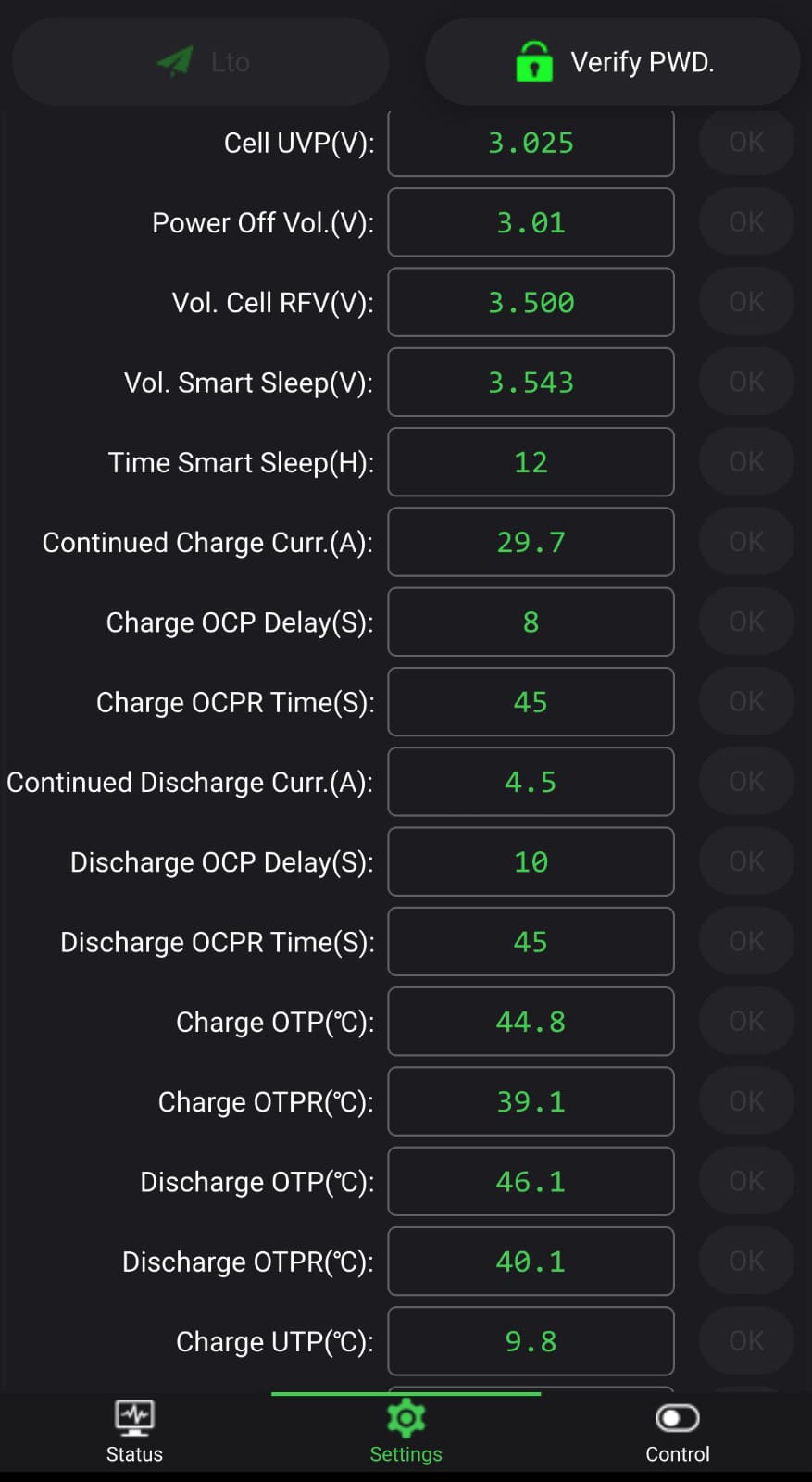
Task: Focus the Discharge OTP(℃) field
Action: (531, 1181)
